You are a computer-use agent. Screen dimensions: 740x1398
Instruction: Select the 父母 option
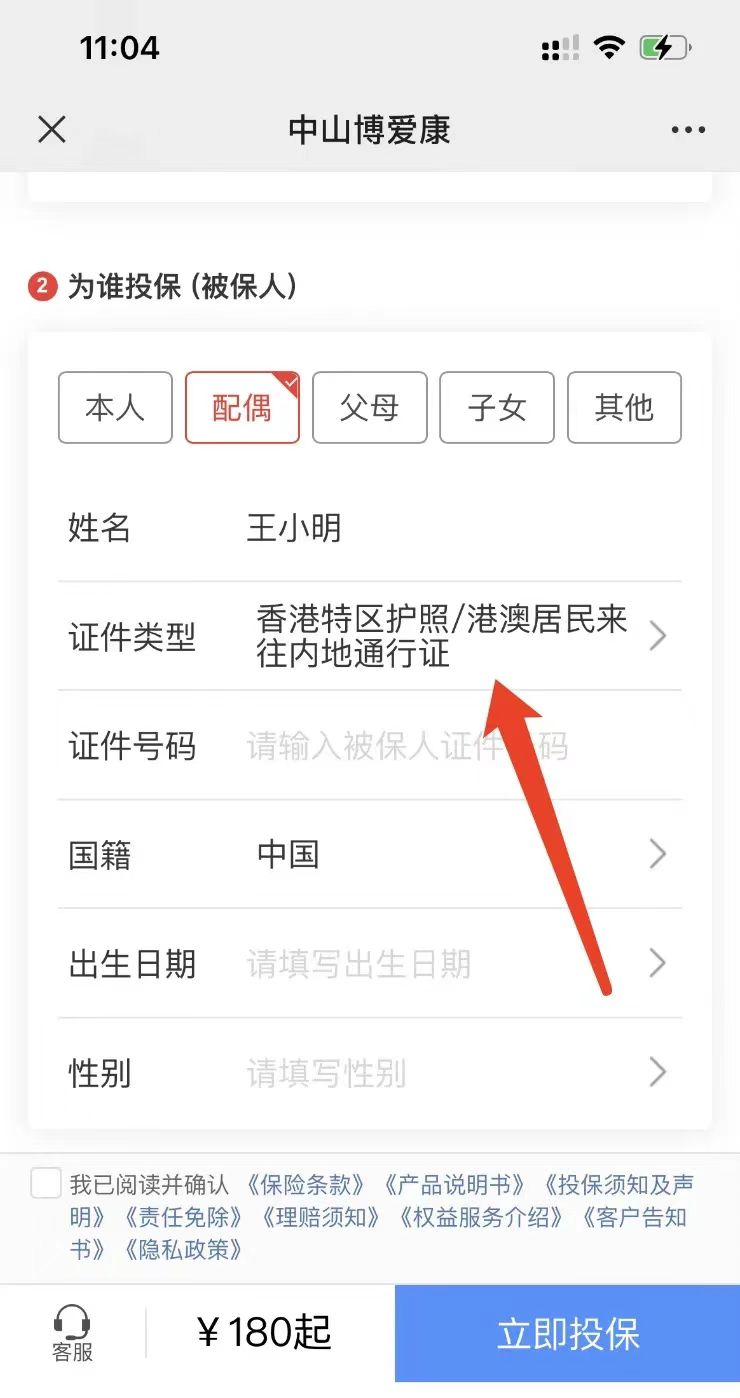tap(369, 407)
